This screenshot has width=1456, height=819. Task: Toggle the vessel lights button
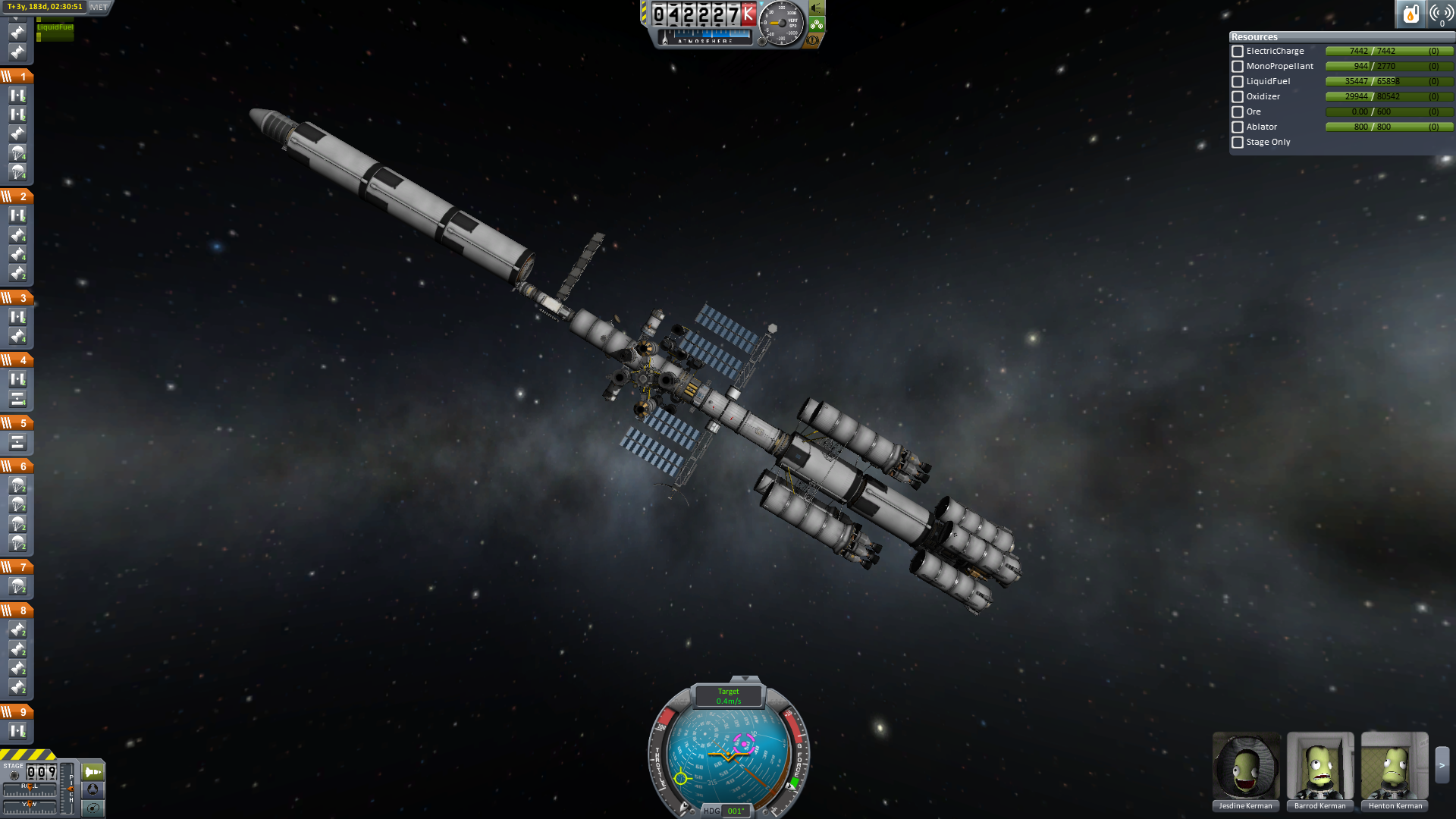817,8
